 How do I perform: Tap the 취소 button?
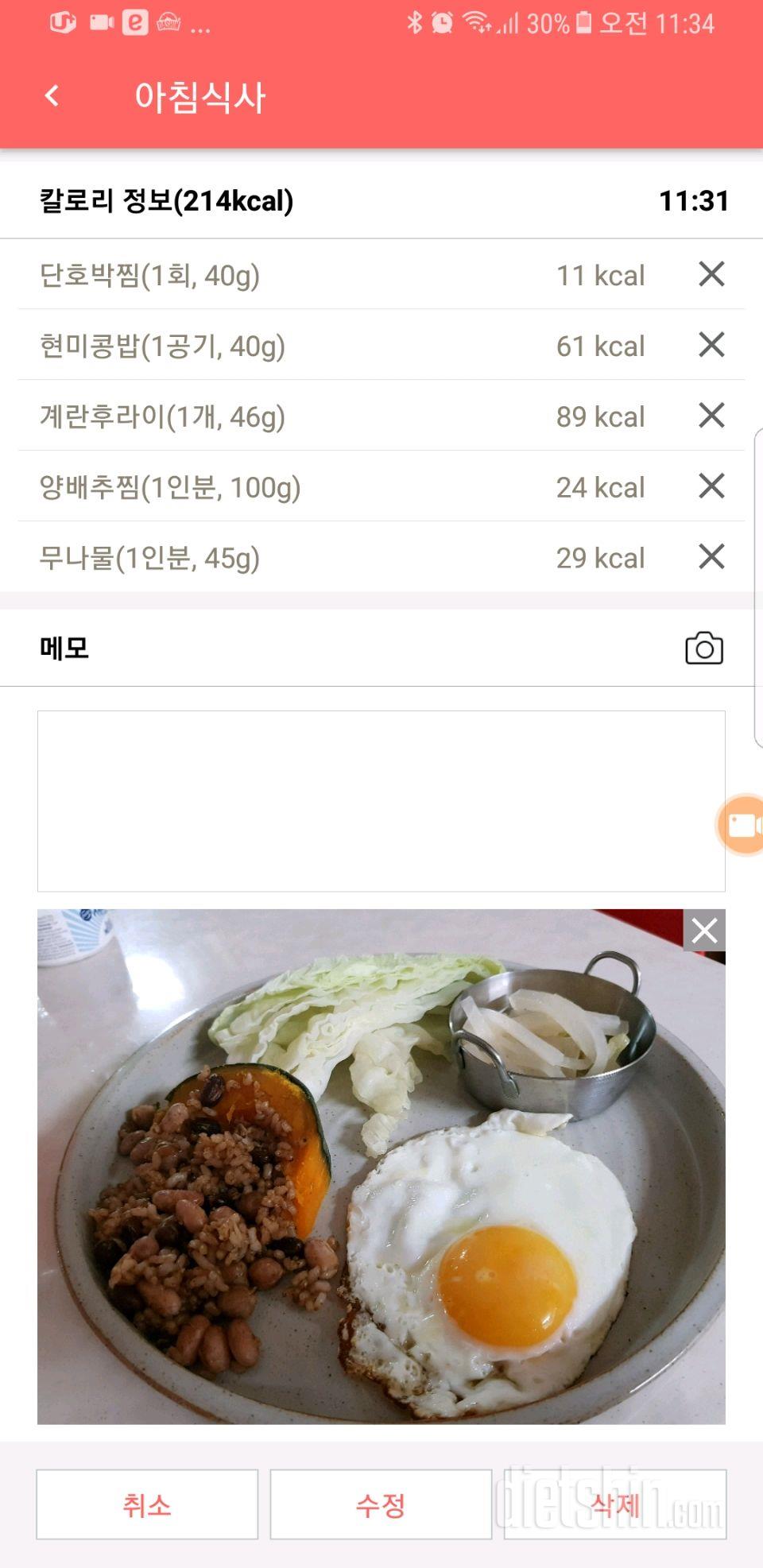tap(147, 1504)
